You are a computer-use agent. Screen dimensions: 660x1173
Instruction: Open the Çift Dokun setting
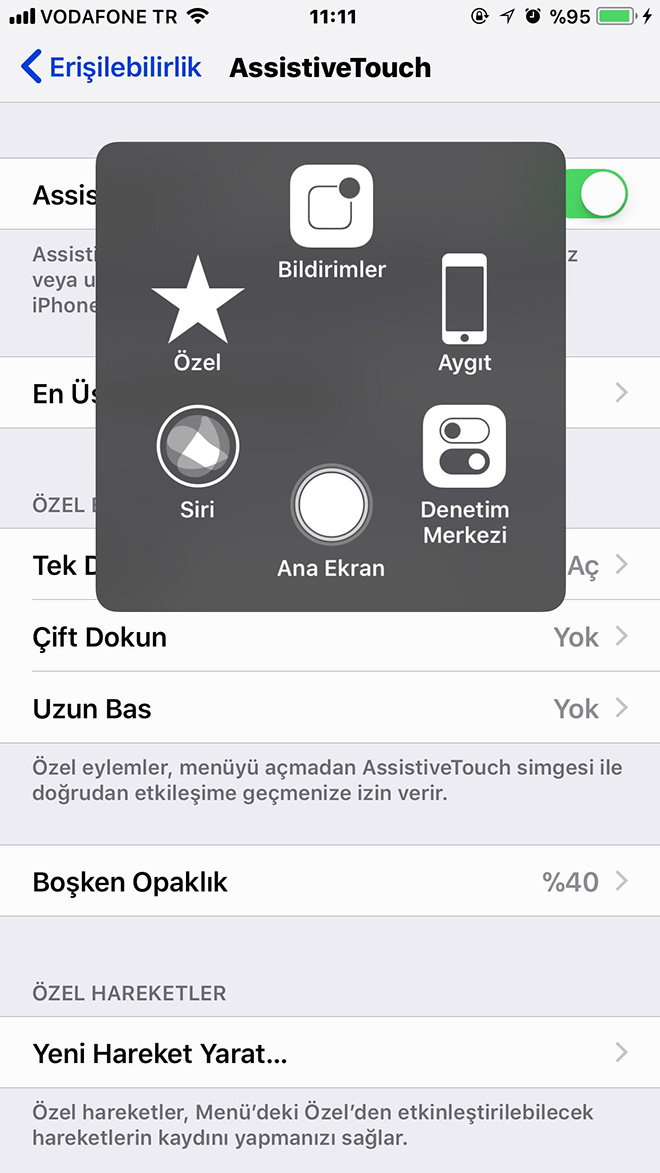(x=330, y=637)
